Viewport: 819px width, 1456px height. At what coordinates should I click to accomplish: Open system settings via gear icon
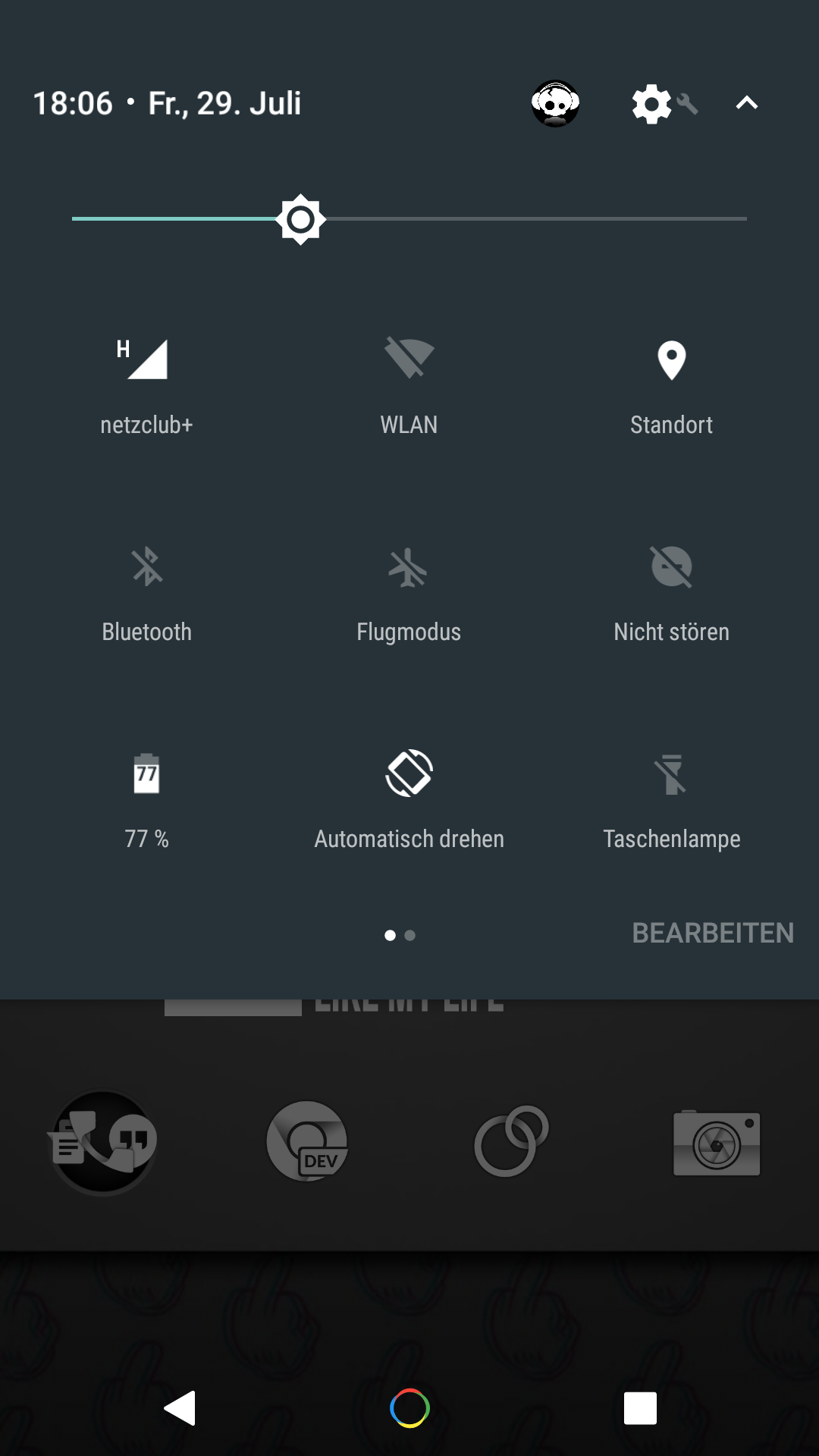click(652, 104)
